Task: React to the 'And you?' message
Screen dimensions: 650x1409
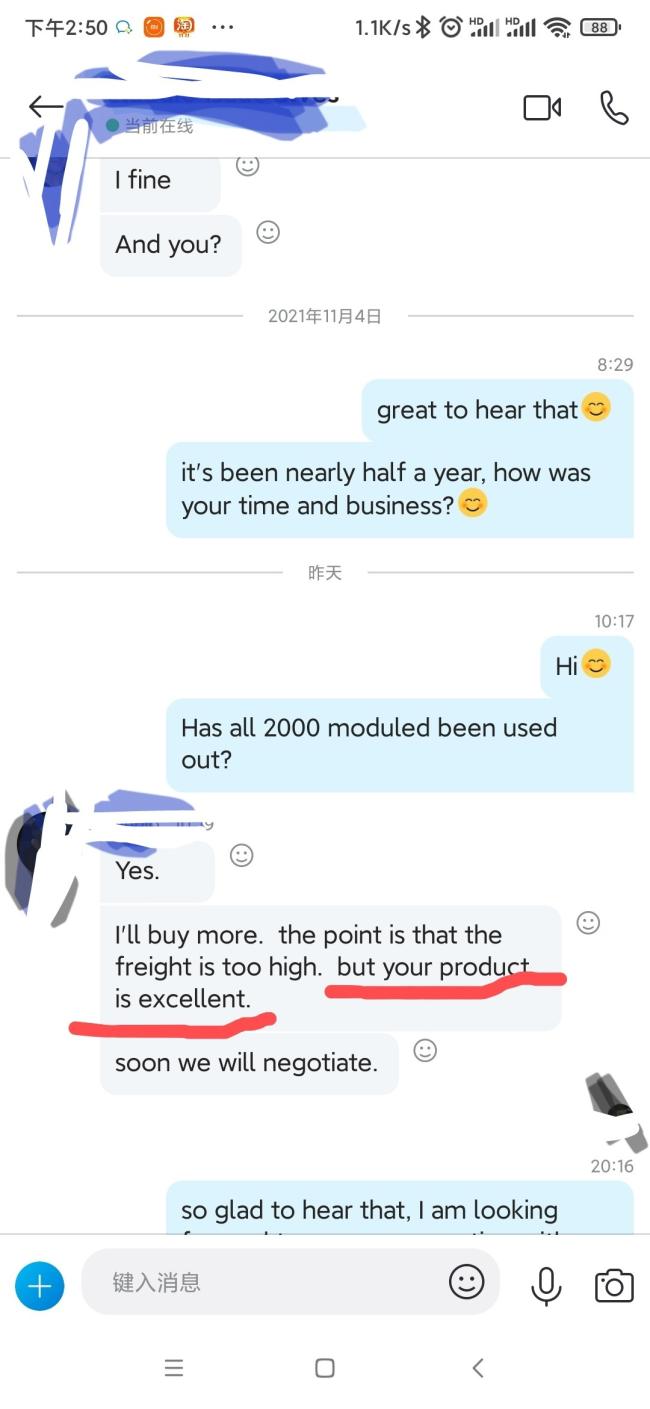Action: pos(268,232)
